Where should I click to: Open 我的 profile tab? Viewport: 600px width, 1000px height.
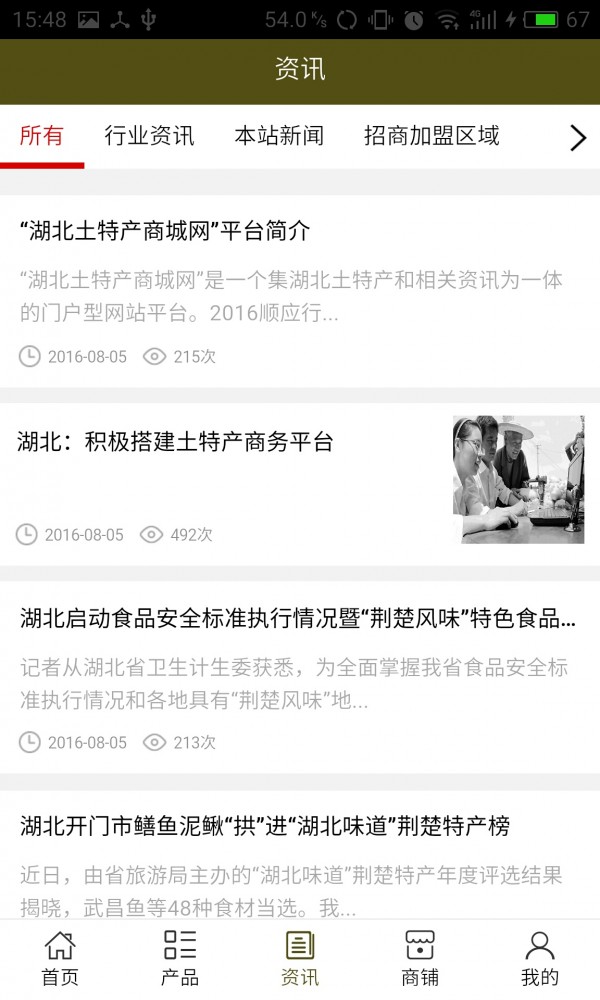coord(540,958)
